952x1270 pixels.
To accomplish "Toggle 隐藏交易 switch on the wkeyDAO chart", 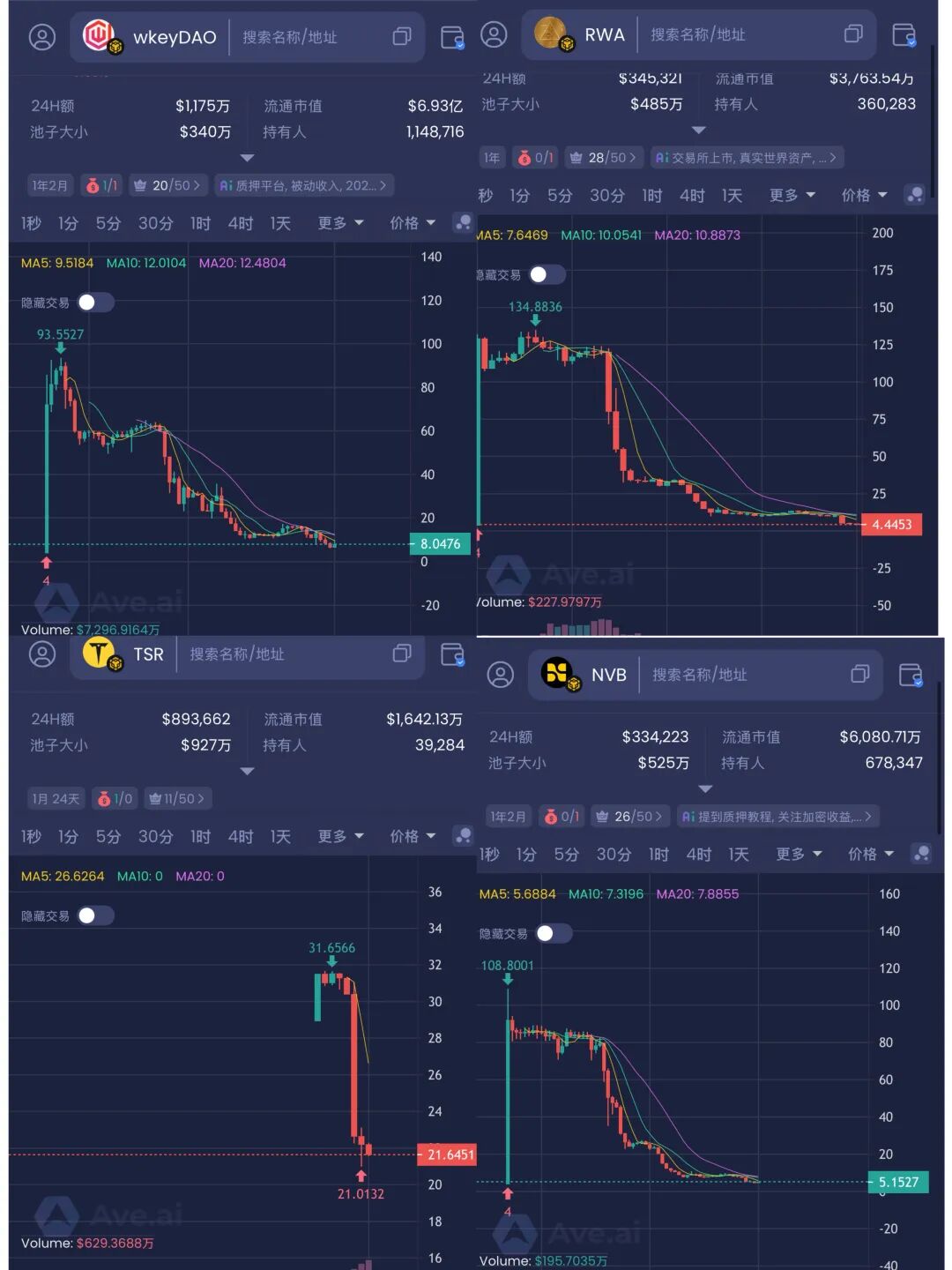I will point(95,302).
